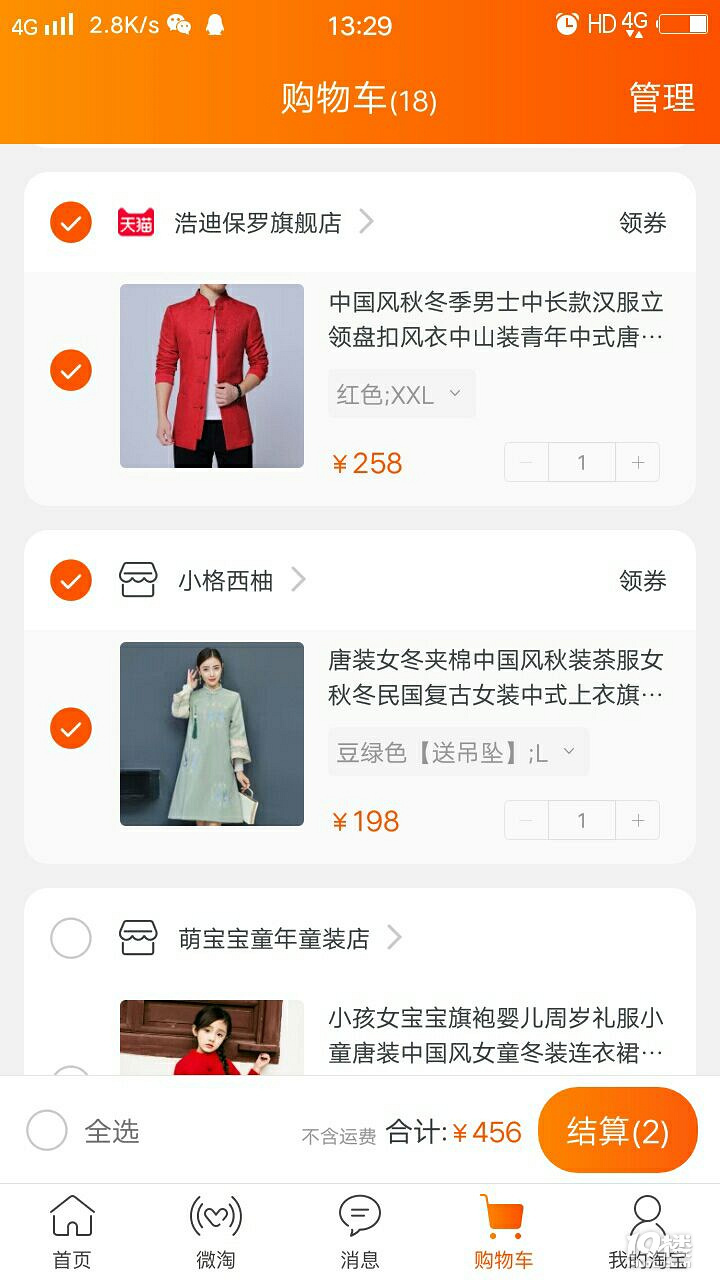Increase quantity of the ¥198 dress
This screenshot has height=1280, width=720.
pyautogui.click(x=638, y=821)
